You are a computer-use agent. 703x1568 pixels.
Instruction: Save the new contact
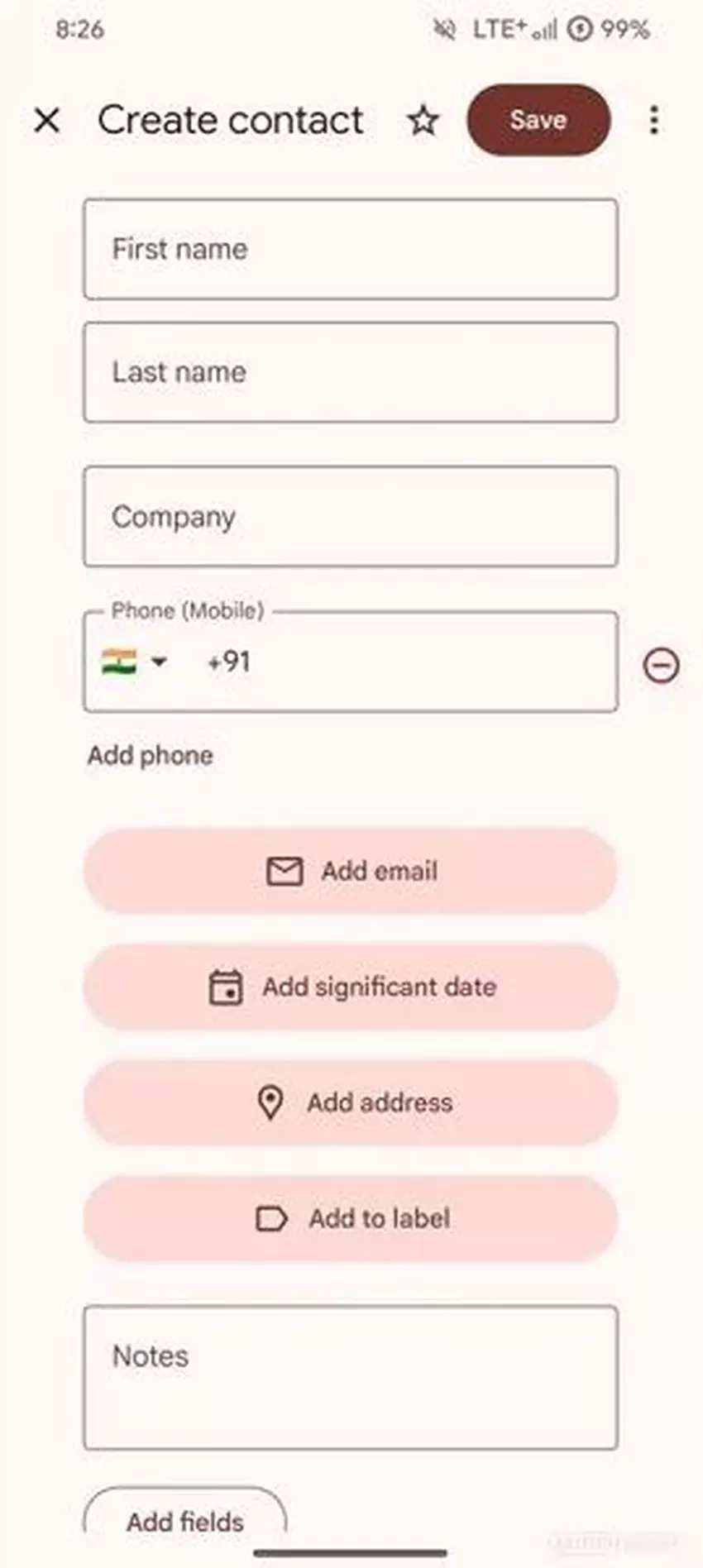pyautogui.click(x=538, y=120)
